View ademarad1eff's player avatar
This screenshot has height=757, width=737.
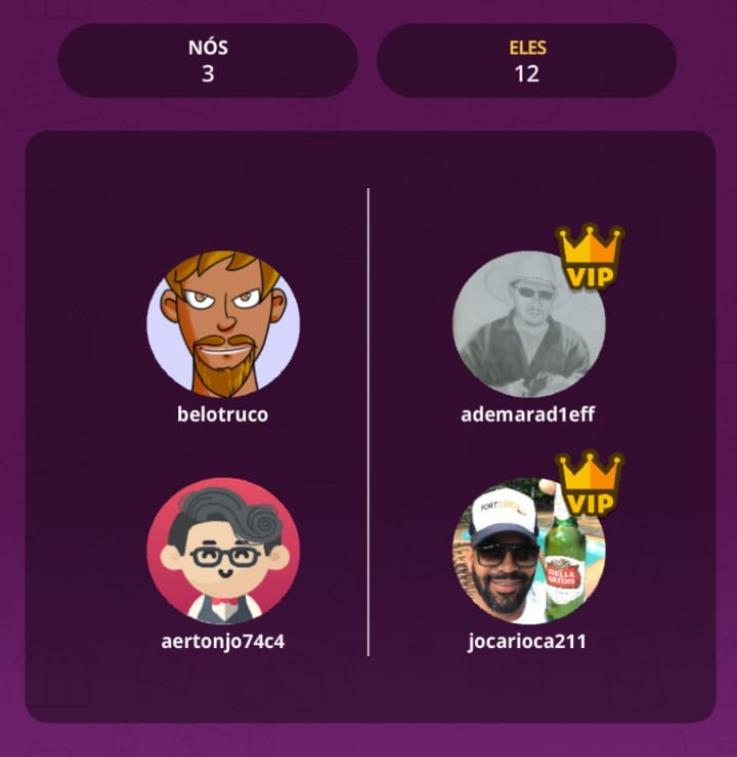coord(528,325)
